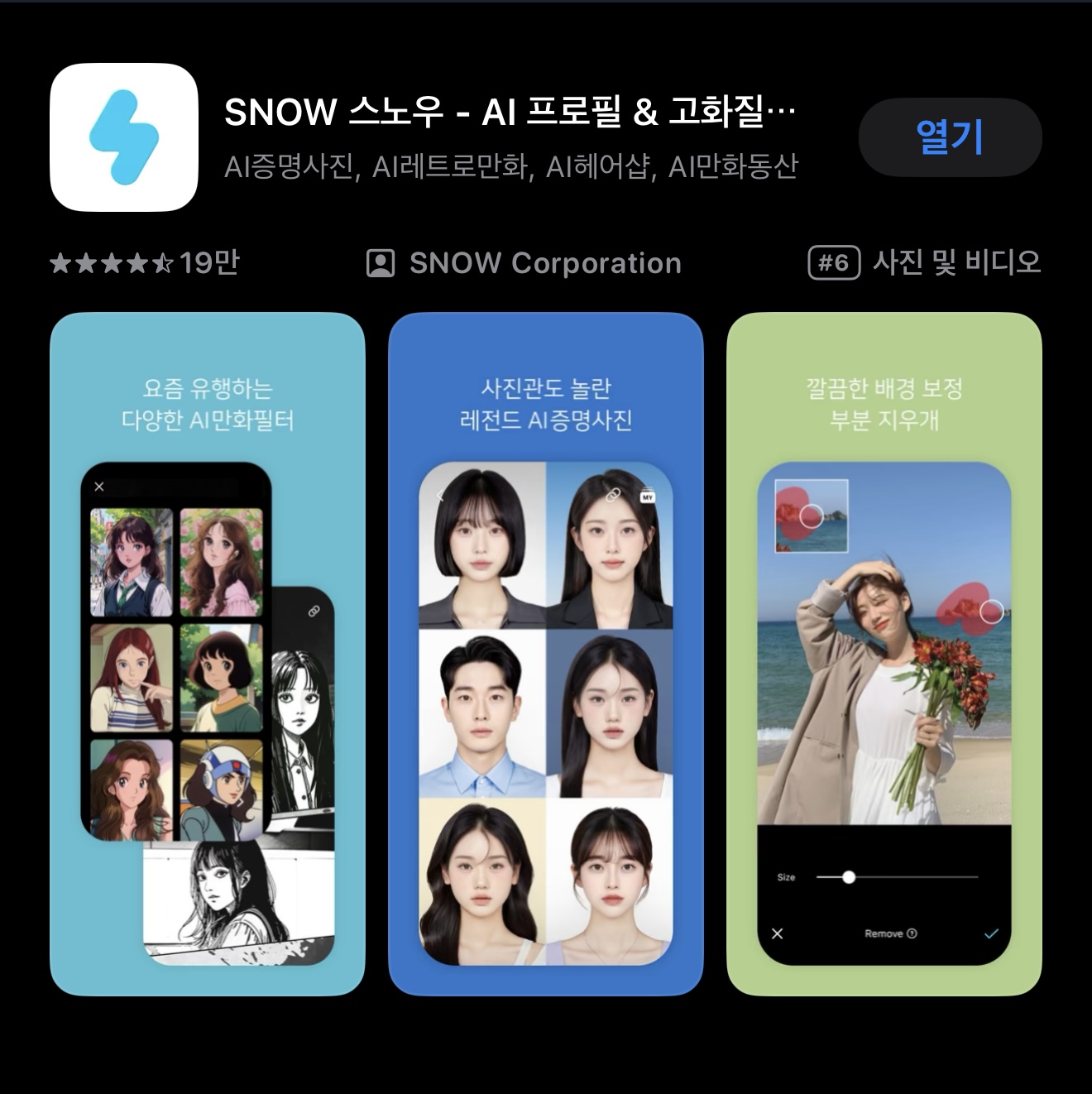Tap the help icon beside Remove
This screenshot has width=1092, height=1094.
(912, 933)
